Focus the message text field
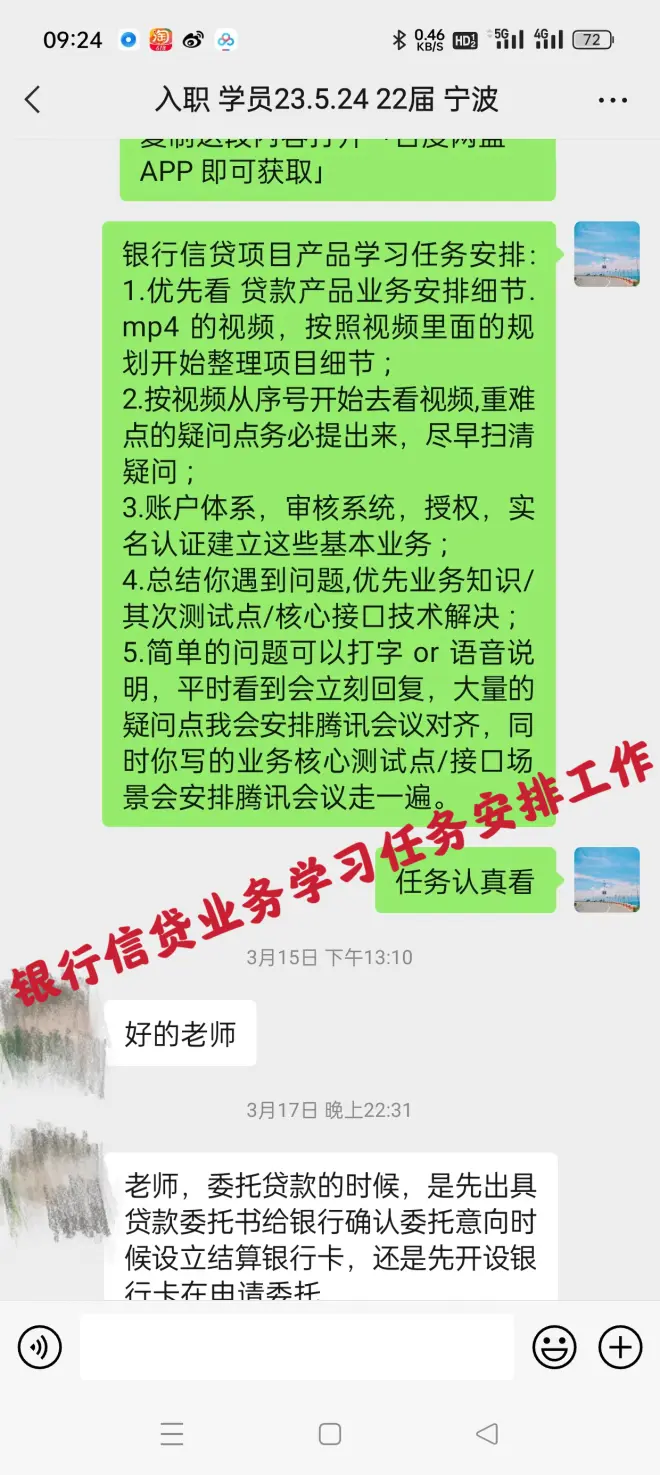 pos(296,1347)
